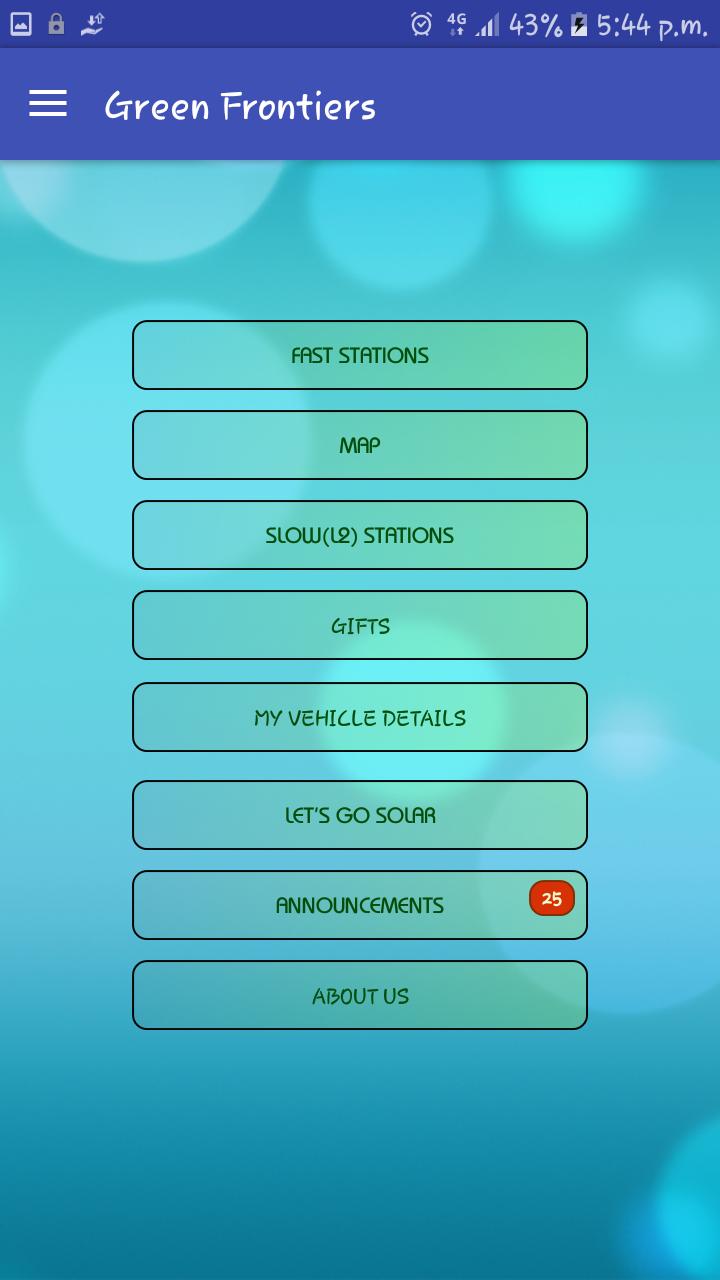Open Fast Stations
This screenshot has height=1280, width=720.
360,355
